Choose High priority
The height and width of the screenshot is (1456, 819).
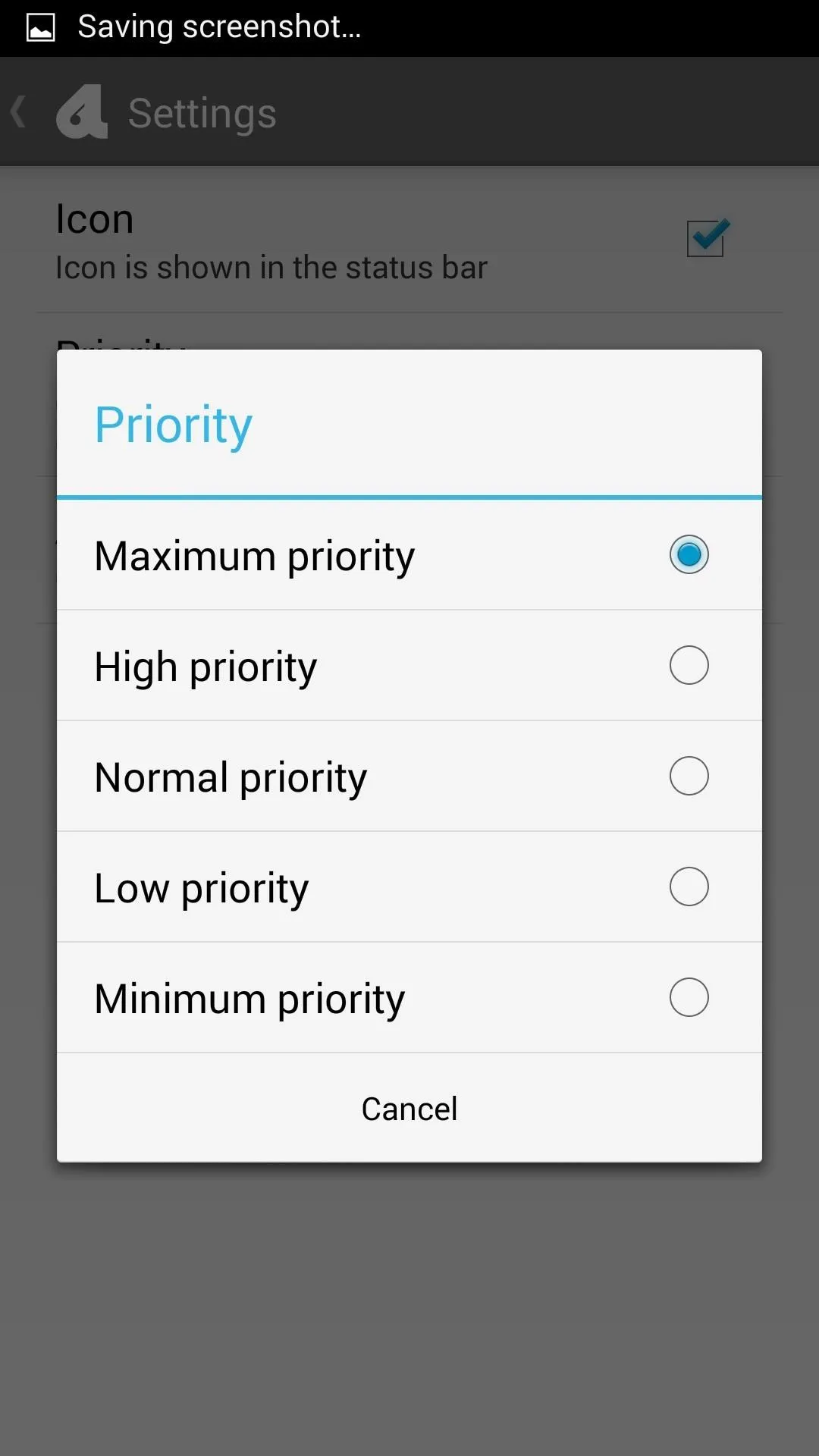(x=409, y=666)
